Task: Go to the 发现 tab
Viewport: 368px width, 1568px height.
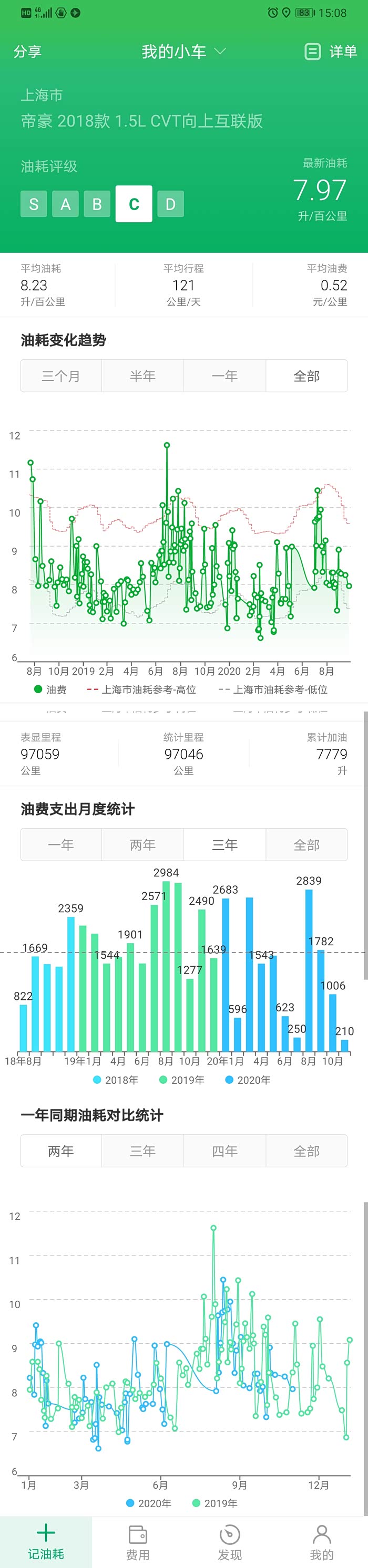Action: tap(230, 1542)
